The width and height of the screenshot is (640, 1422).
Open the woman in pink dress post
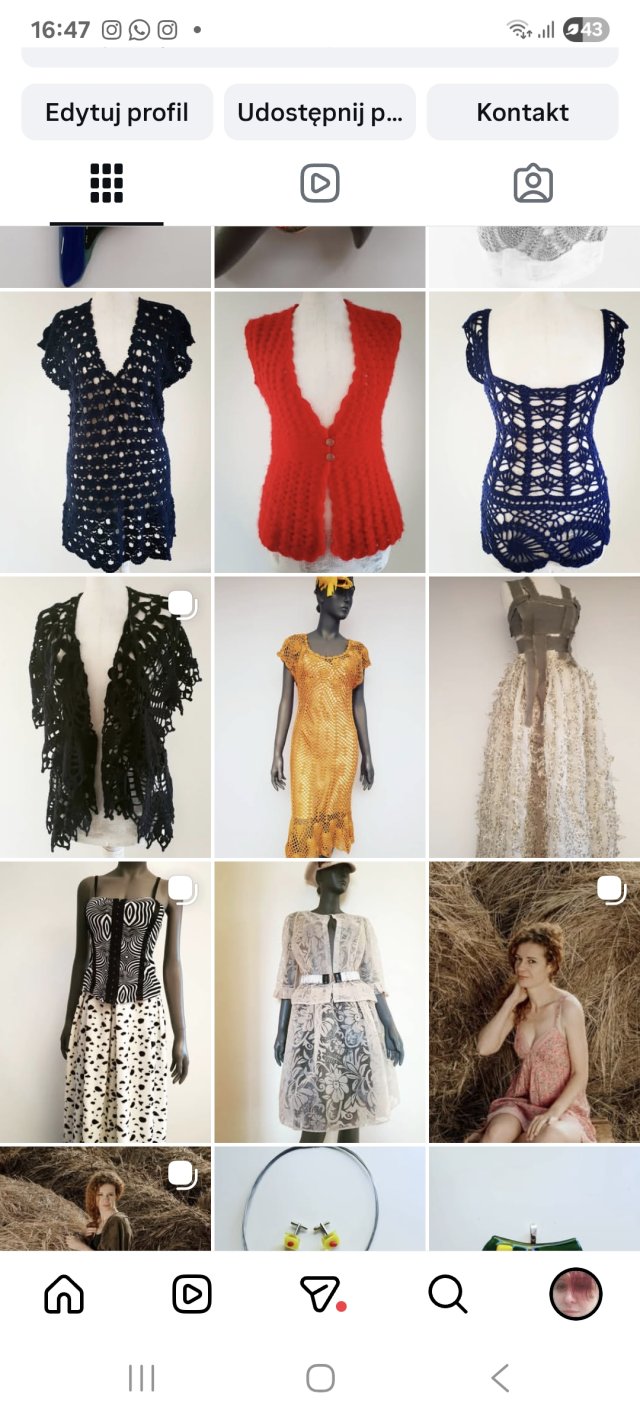click(535, 1001)
